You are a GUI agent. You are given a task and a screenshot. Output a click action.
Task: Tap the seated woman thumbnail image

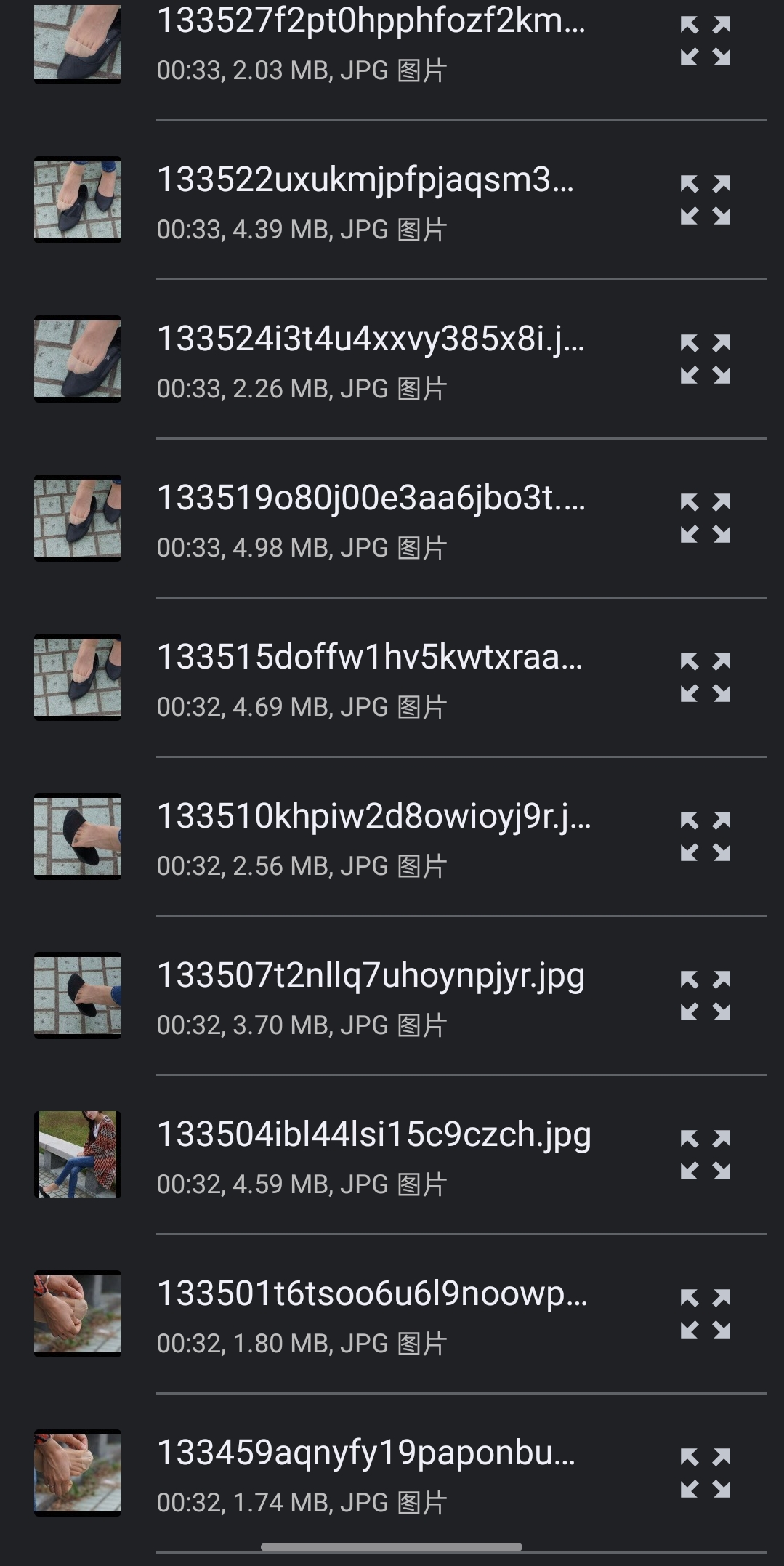[x=76, y=1155]
